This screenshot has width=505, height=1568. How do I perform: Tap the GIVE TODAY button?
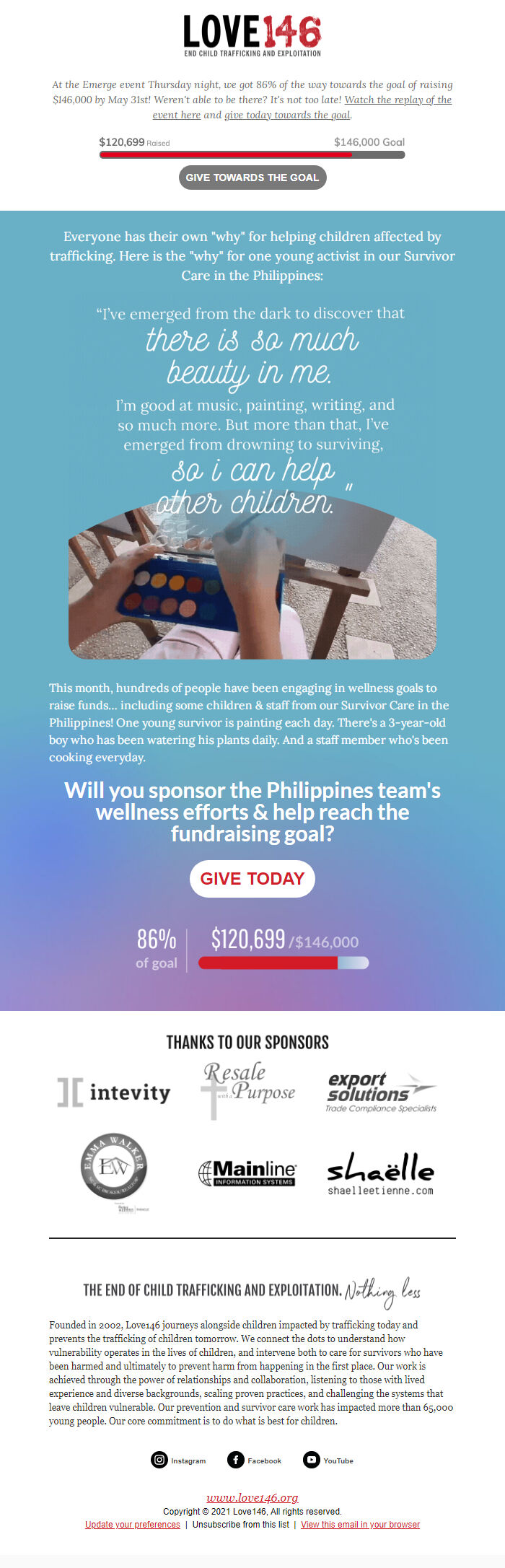(252, 878)
